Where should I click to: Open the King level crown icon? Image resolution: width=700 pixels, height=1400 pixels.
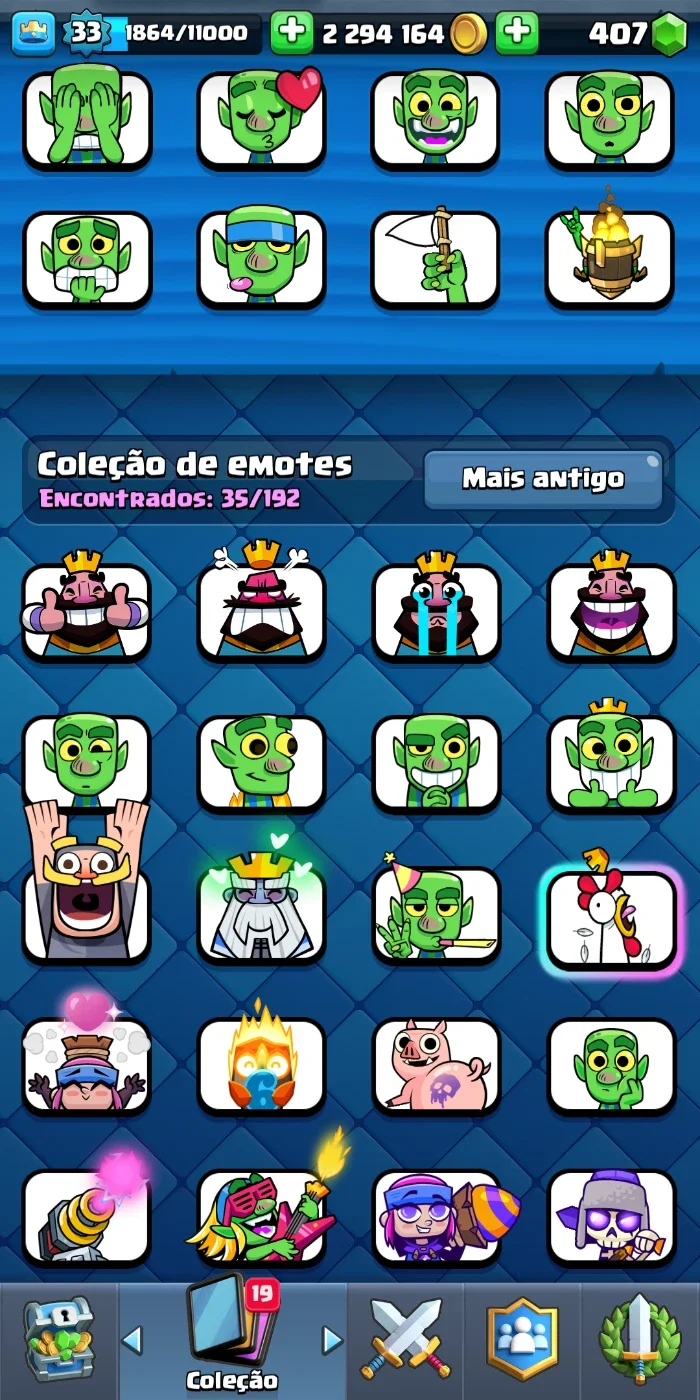[34, 33]
